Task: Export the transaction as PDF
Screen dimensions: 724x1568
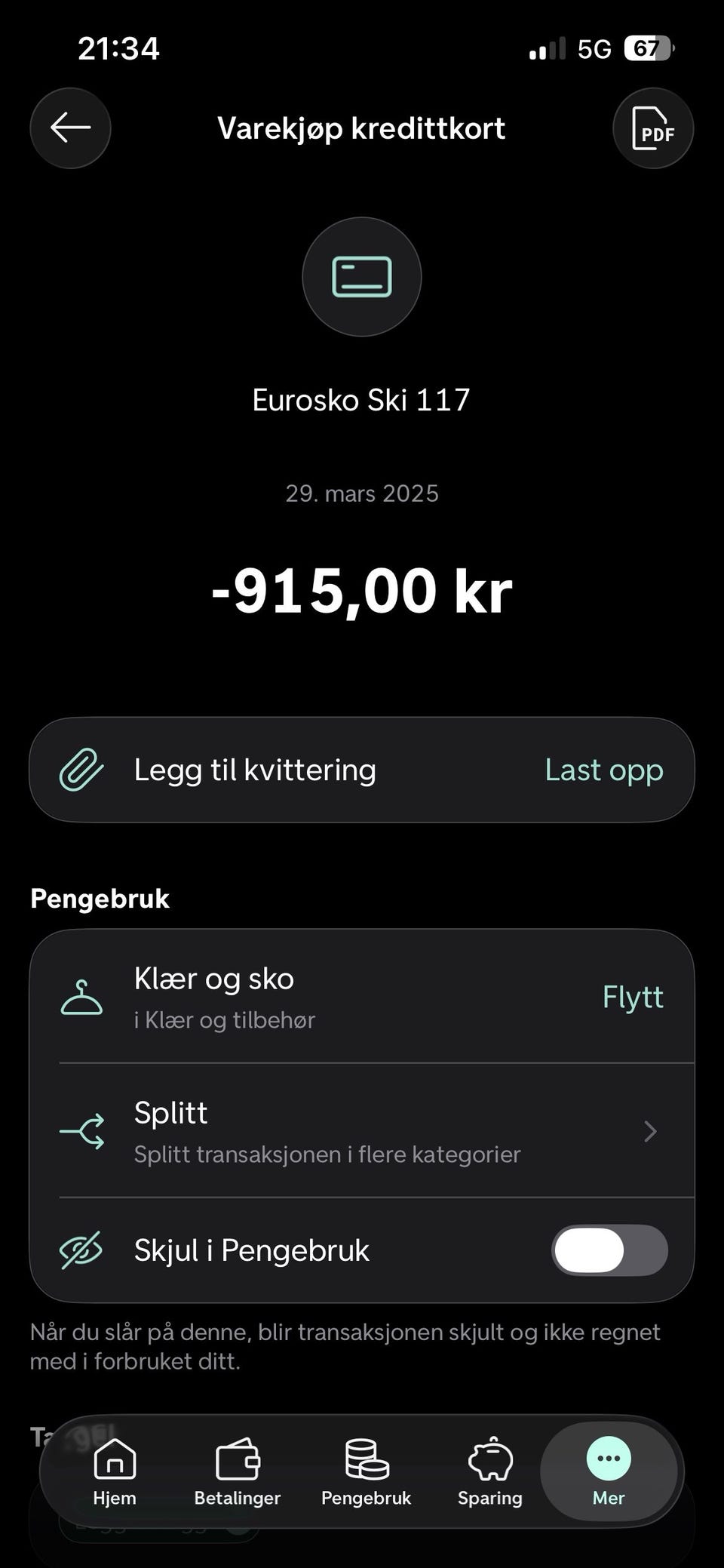Action: click(652, 128)
